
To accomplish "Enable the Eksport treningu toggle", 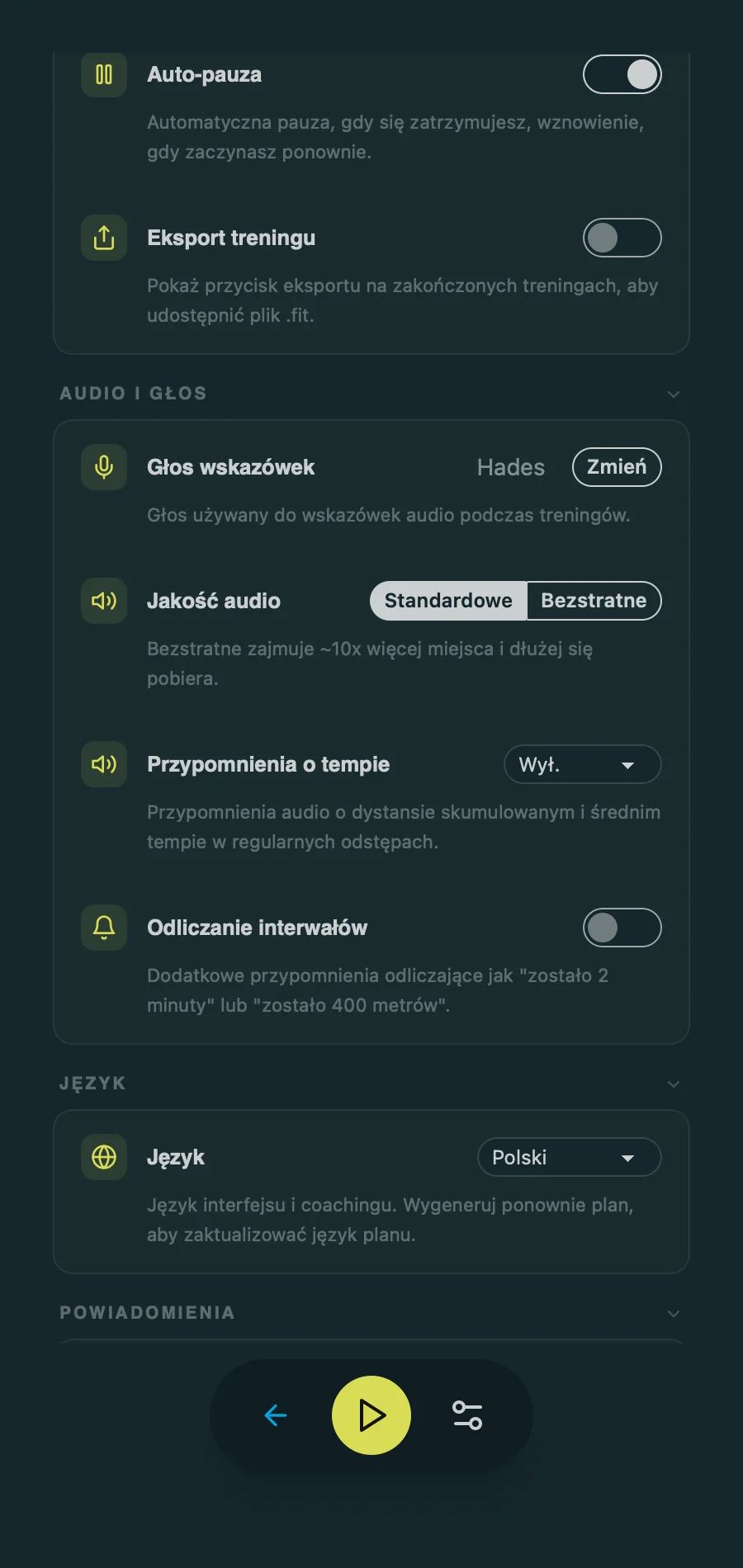I will pyautogui.click(x=622, y=238).
